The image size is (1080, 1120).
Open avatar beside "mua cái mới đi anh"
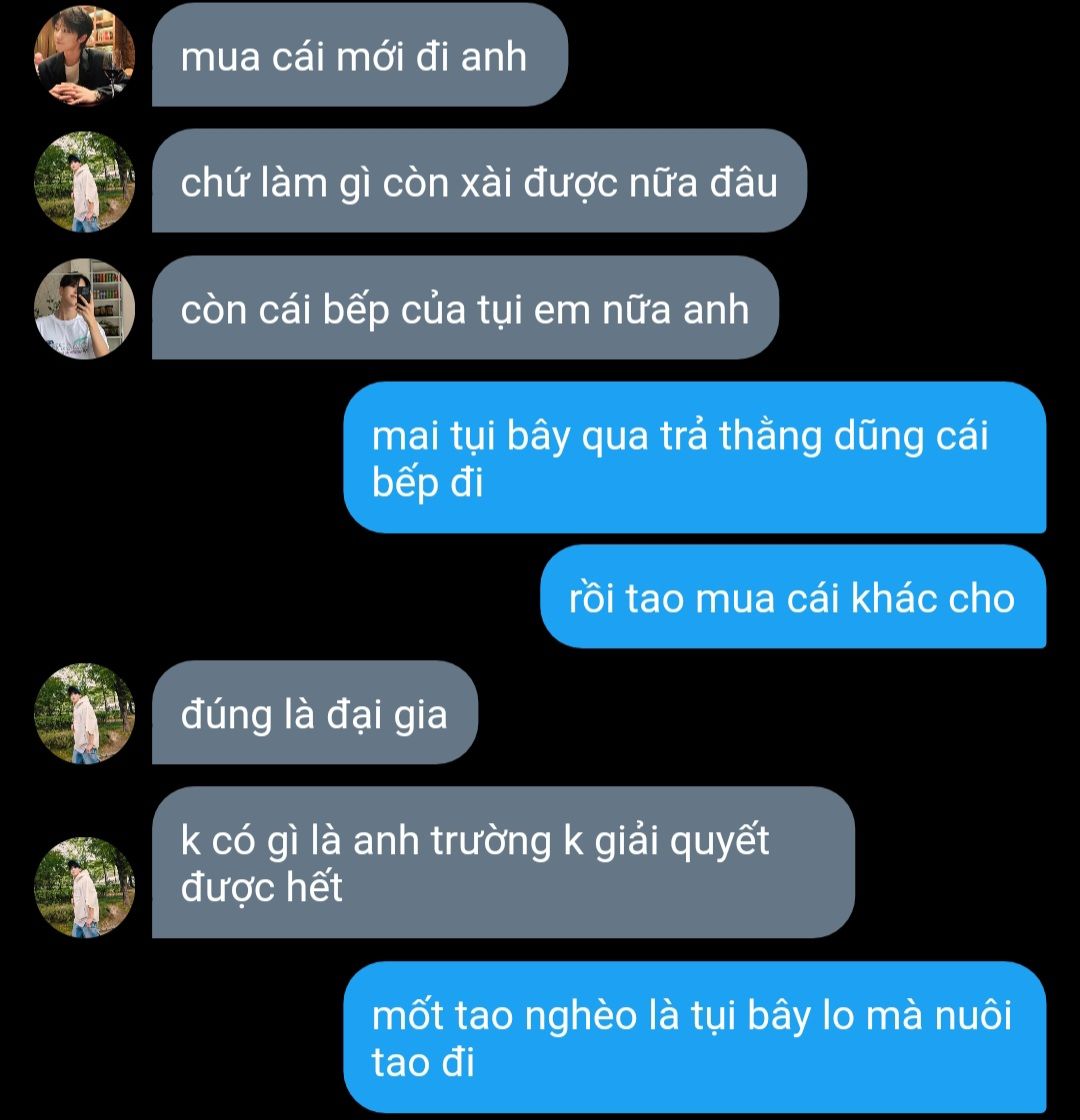coord(84,56)
